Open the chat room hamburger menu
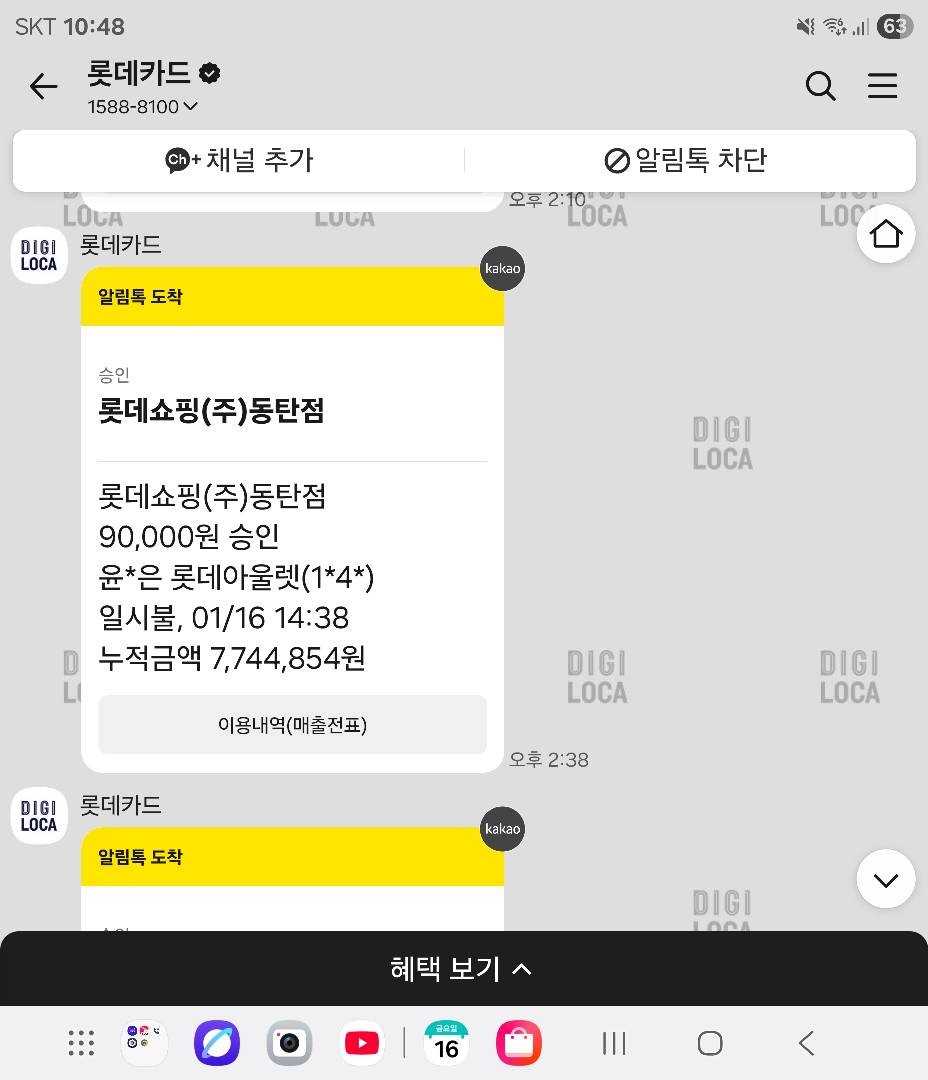The height and width of the screenshot is (1080, 928). [x=882, y=87]
